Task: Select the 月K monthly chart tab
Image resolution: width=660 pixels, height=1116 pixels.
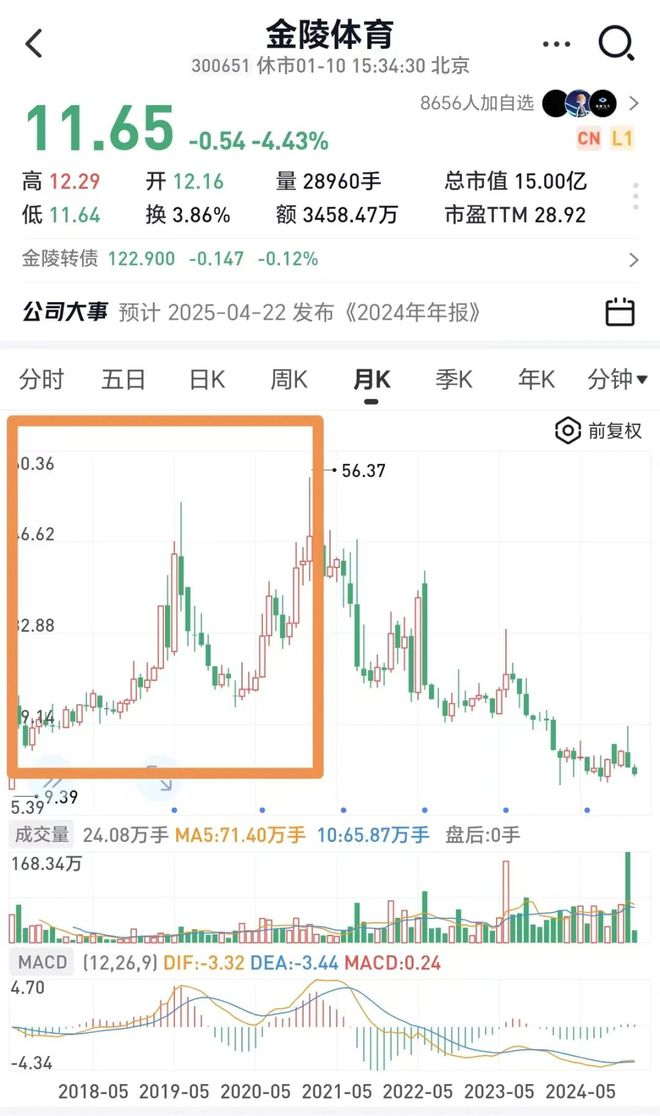Action: [371, 380]
